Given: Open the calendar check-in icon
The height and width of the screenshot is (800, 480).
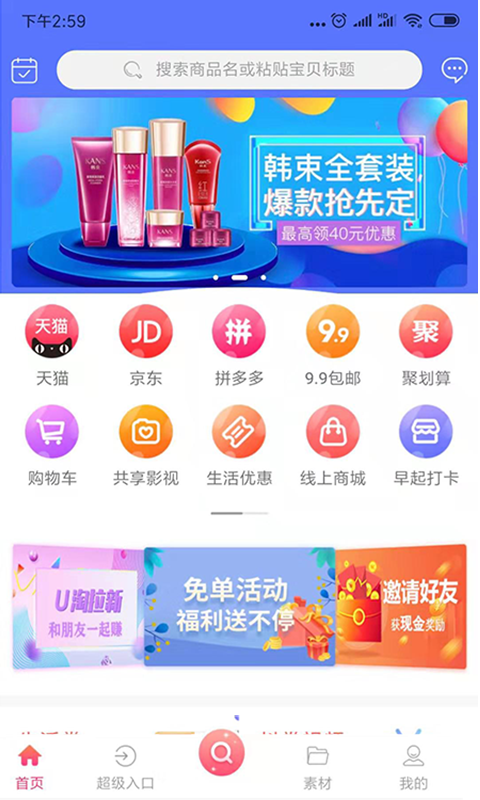Looking at the screenshot, I should pos(24,70).
